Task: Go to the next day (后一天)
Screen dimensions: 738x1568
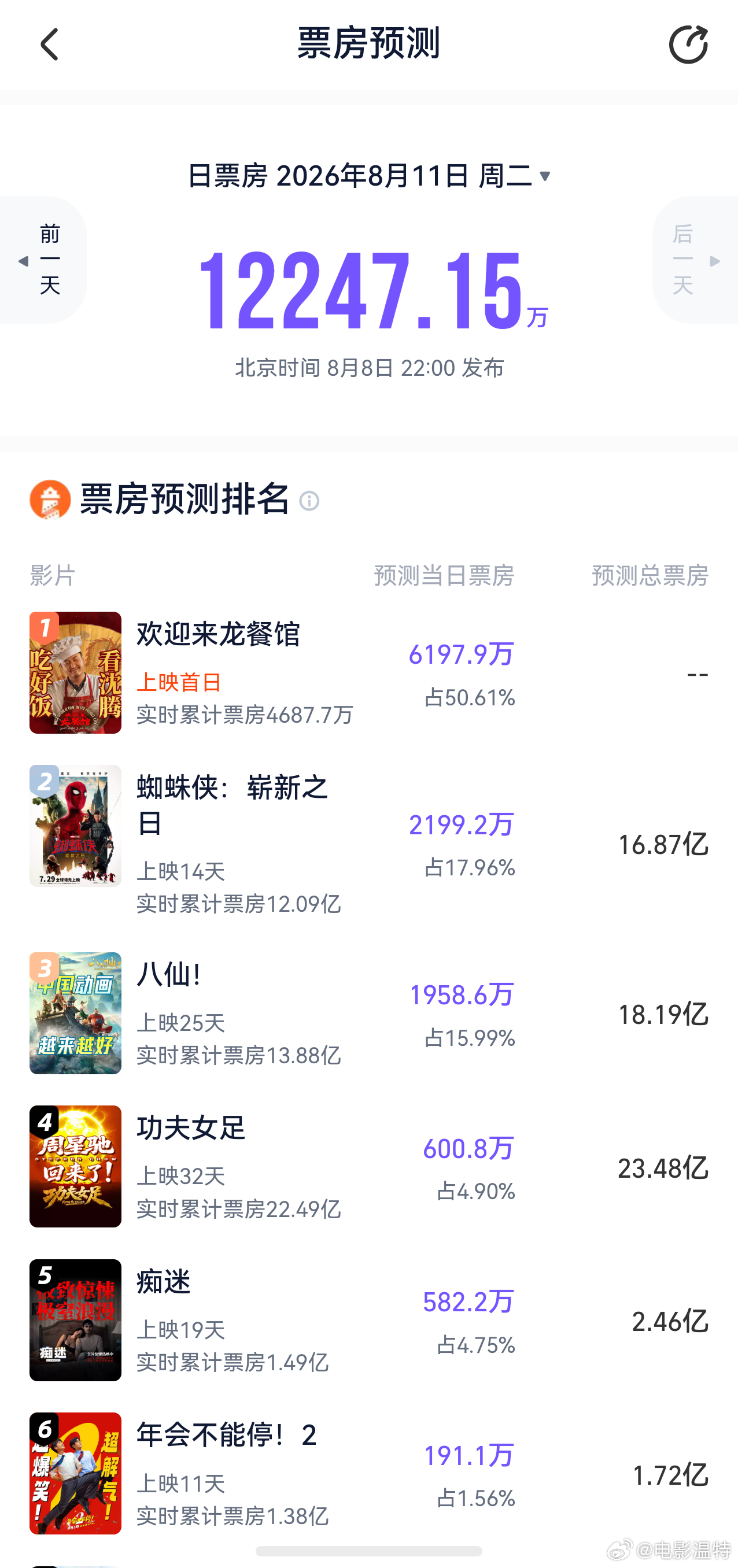Action: click(x=695, y=260)
